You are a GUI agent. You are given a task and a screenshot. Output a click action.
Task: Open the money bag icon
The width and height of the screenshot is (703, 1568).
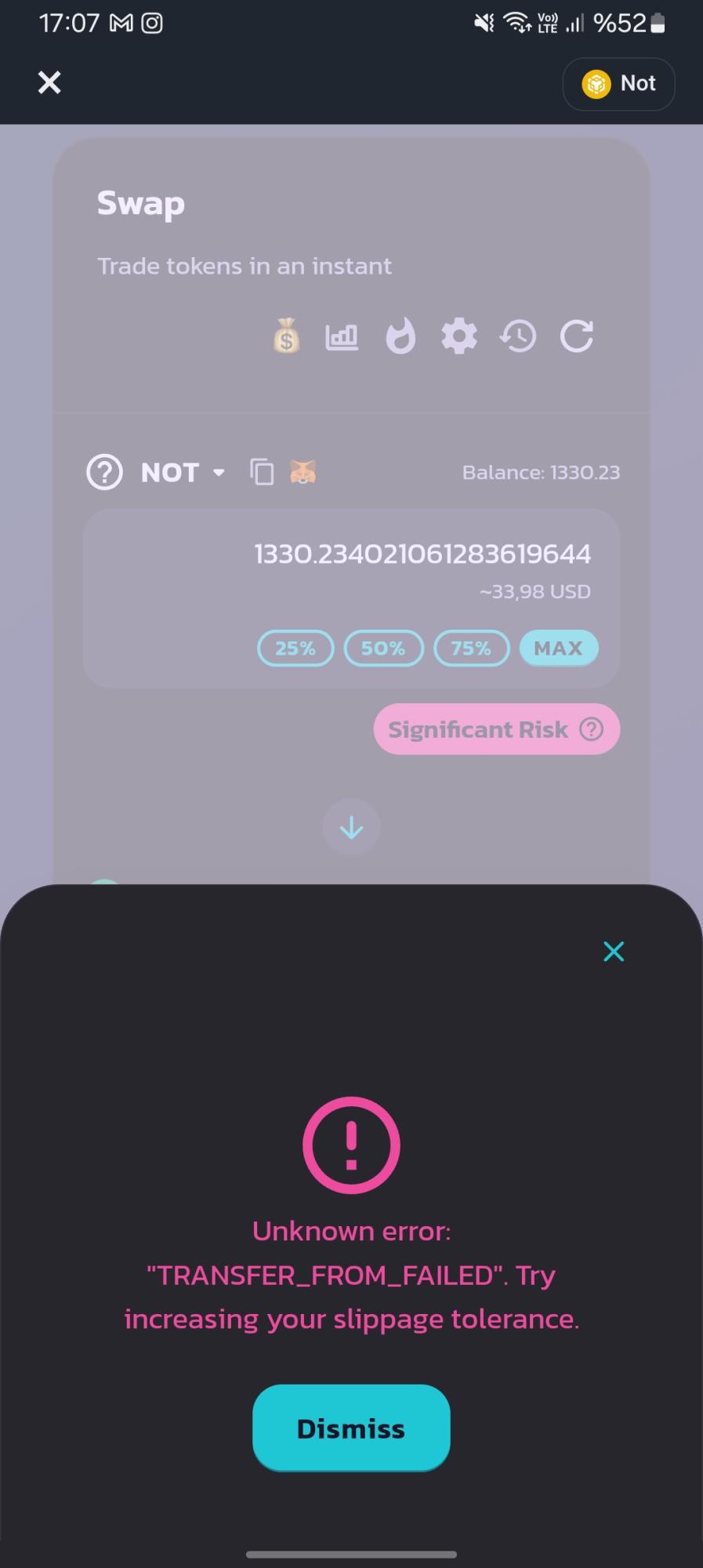point(286,336)
